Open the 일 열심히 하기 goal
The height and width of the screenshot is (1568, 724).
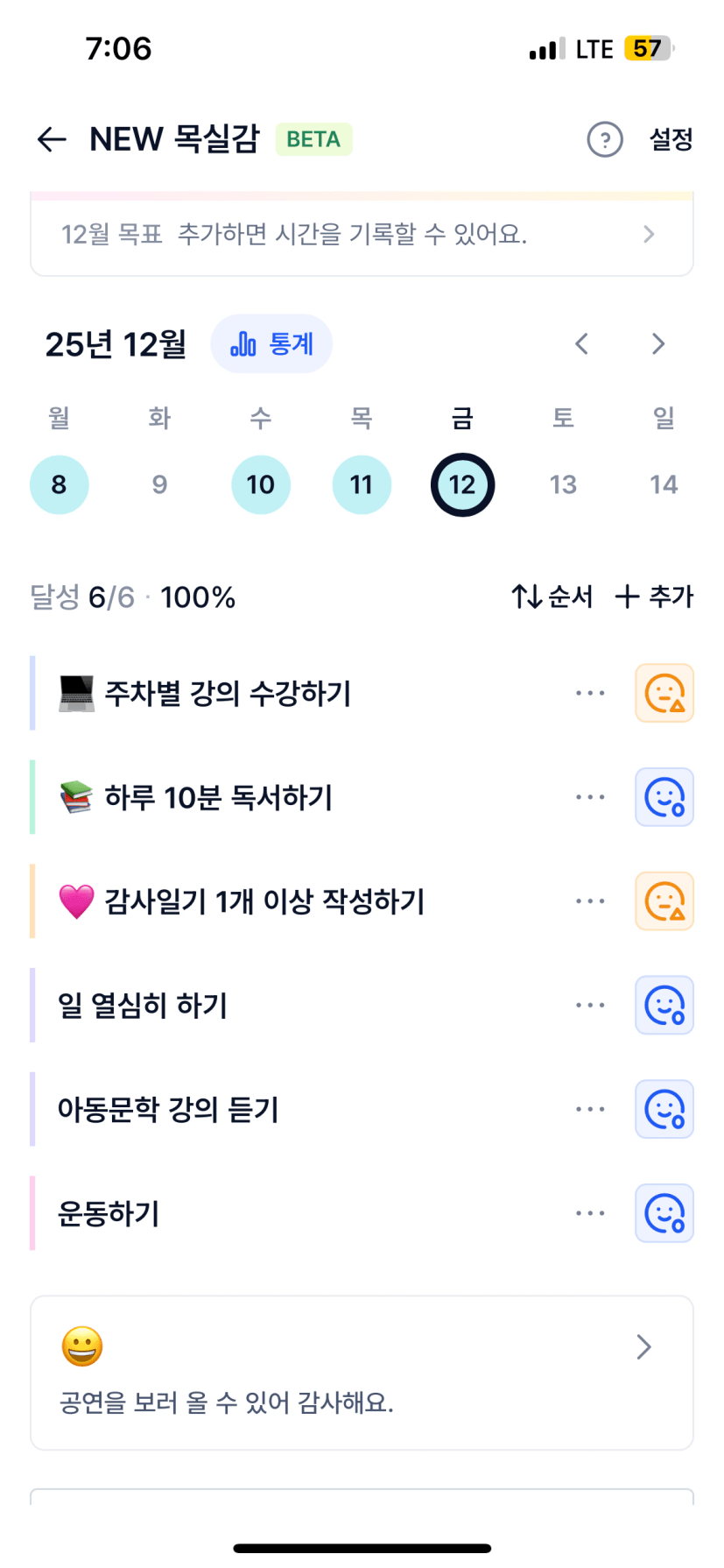(143, 1006)
